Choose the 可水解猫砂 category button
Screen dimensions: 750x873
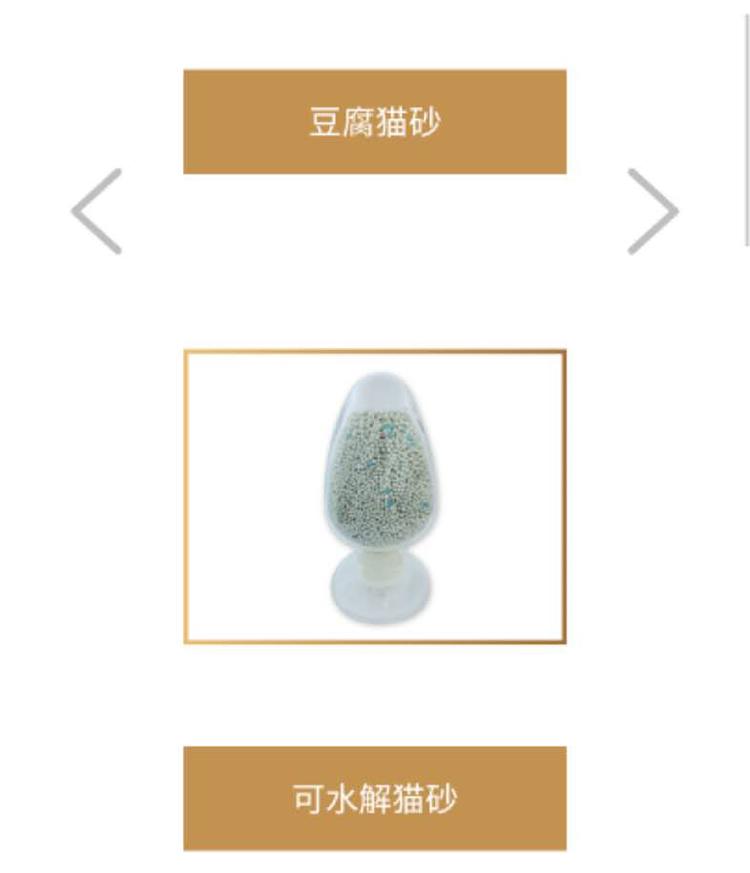(x=375, y=798)
